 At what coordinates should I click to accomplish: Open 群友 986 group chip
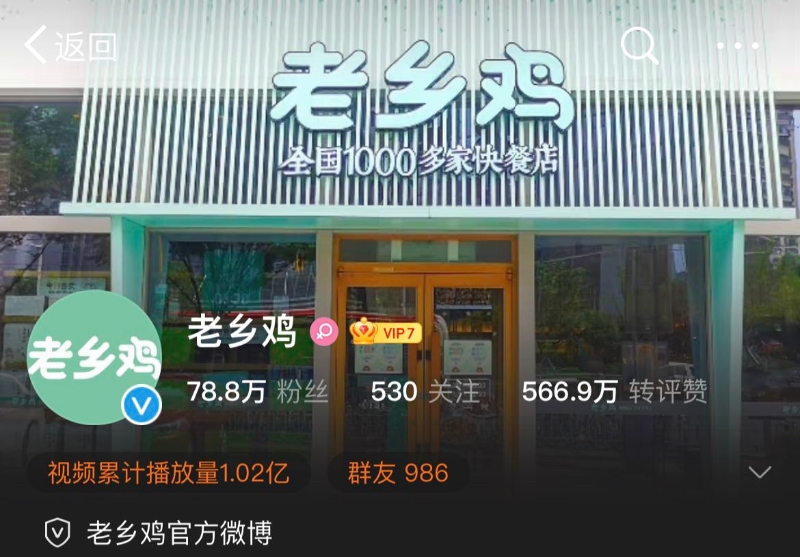point(397,472)
